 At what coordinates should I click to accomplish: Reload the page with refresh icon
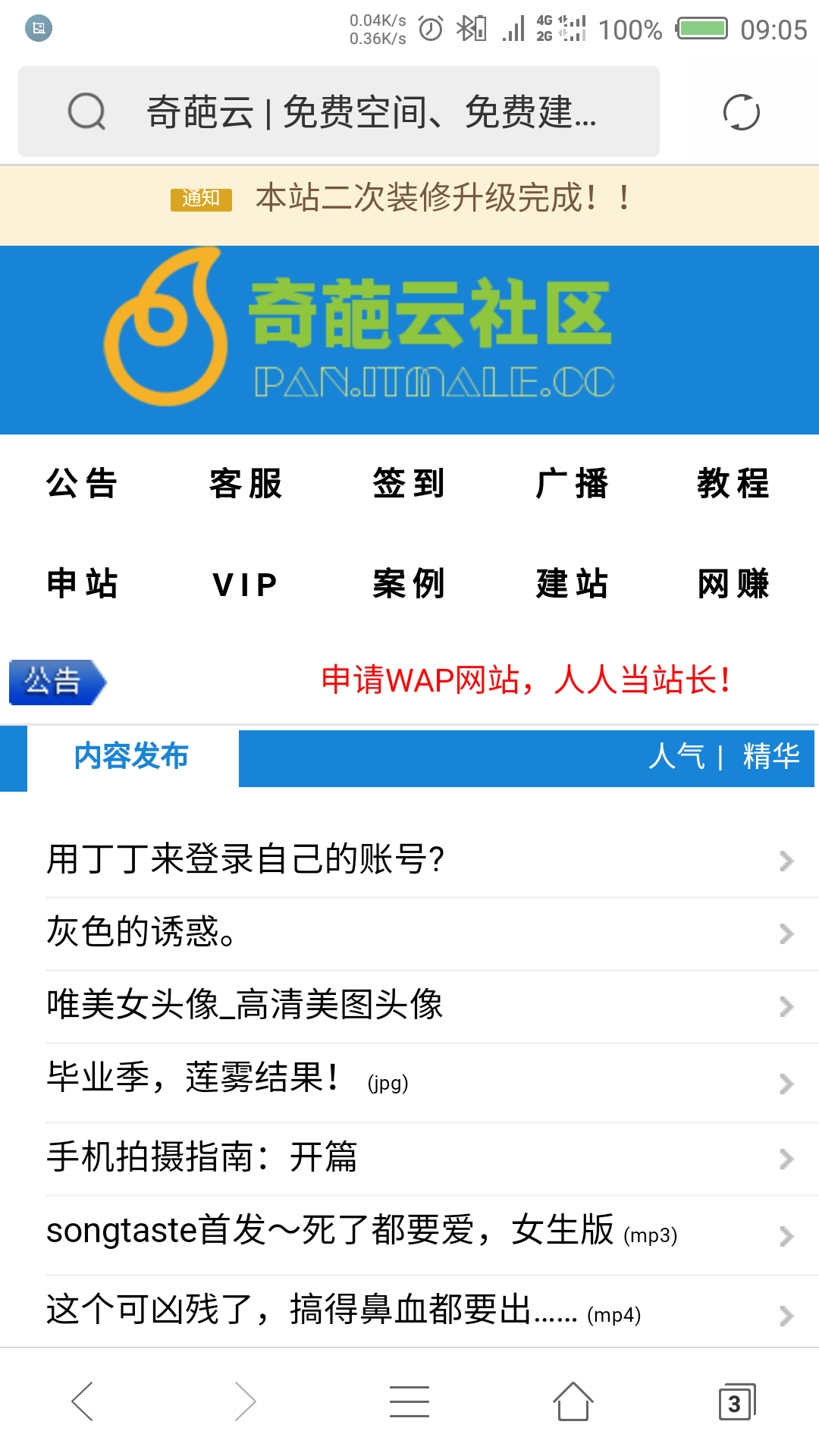[741, 112]
